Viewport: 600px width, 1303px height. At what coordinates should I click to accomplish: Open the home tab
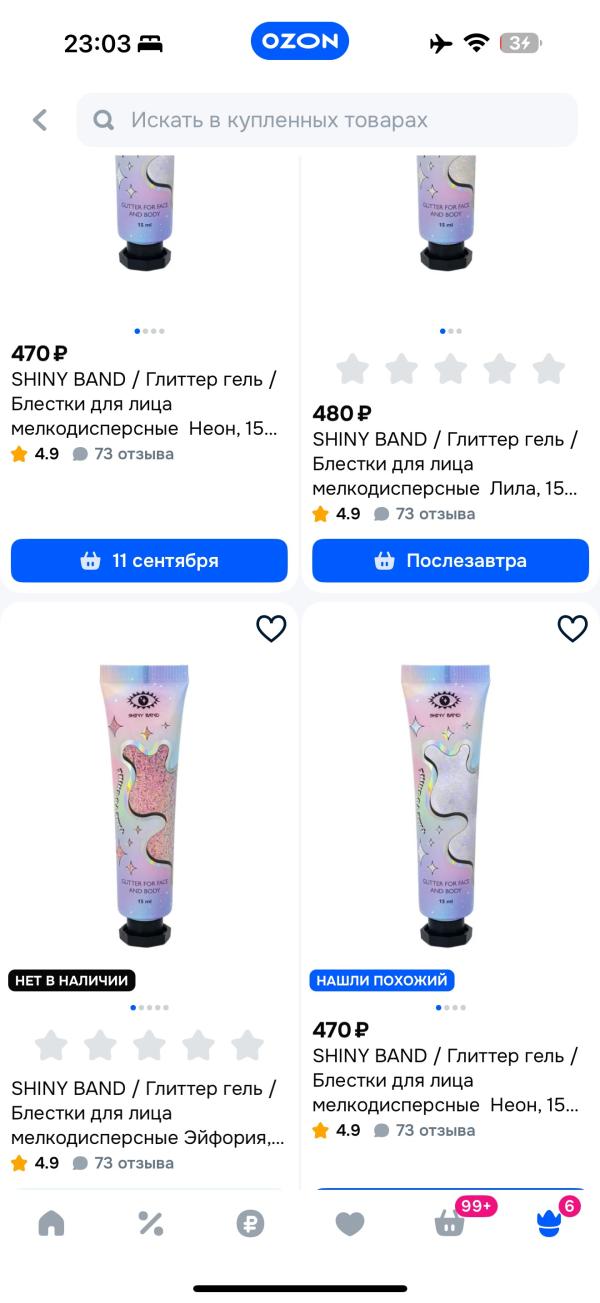click(50, 1223)
